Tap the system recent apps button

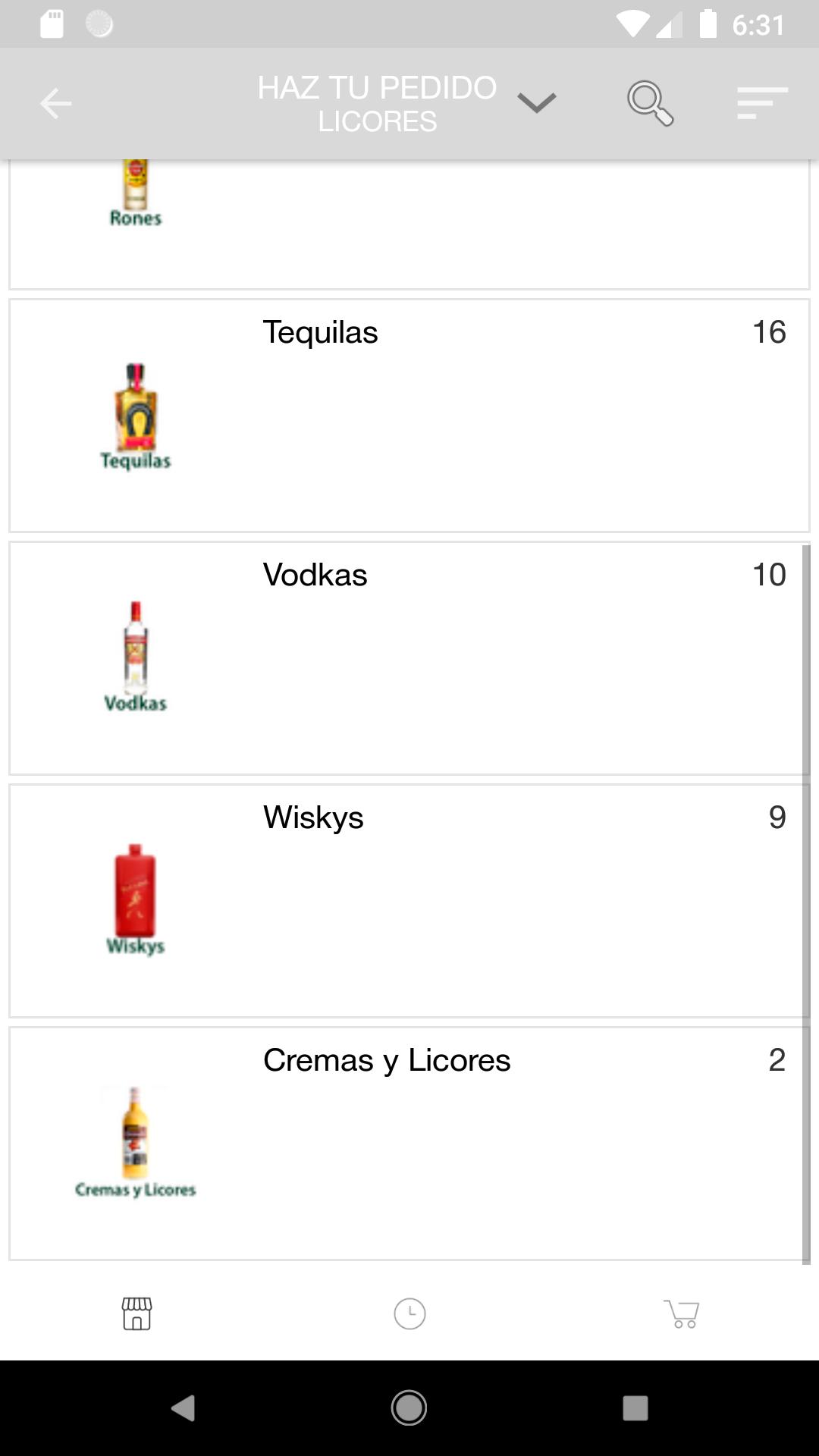[x=635, y=1408]
